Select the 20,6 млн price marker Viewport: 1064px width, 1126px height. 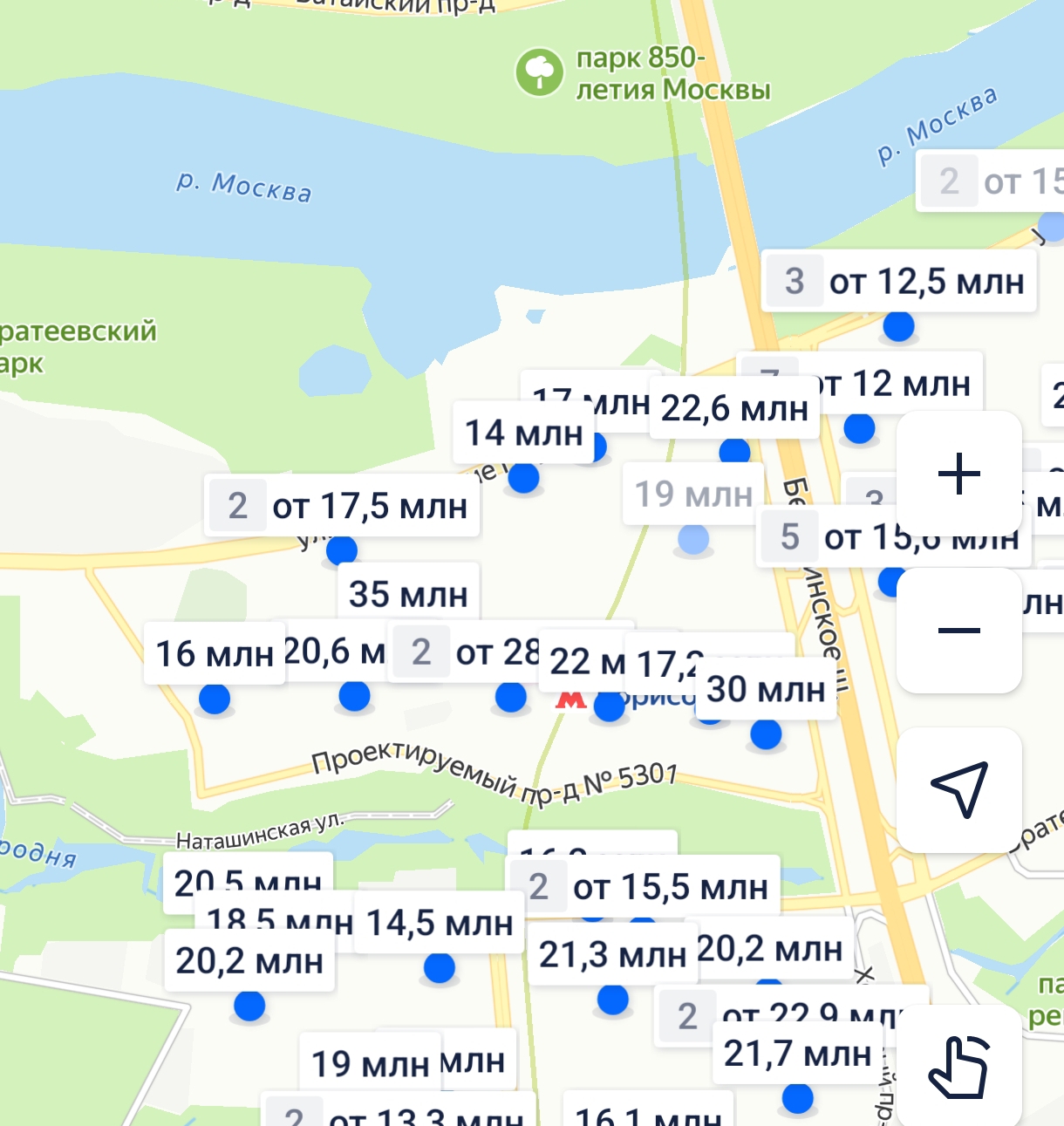tap(334, 652)
